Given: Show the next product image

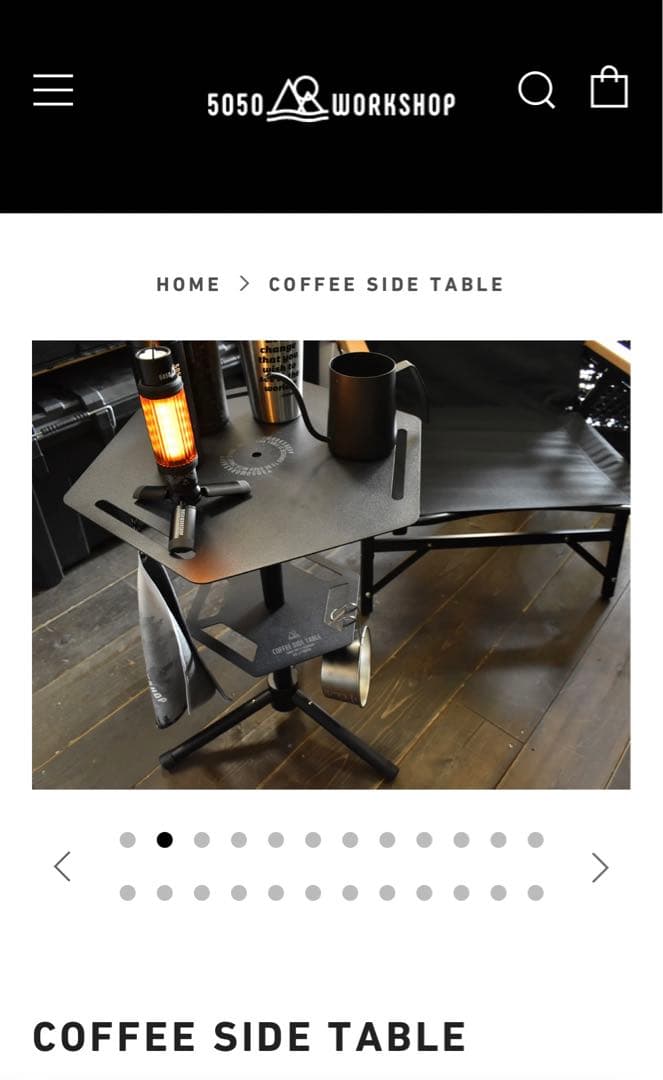Looking at the screenshot, I should tap(599, 867).
